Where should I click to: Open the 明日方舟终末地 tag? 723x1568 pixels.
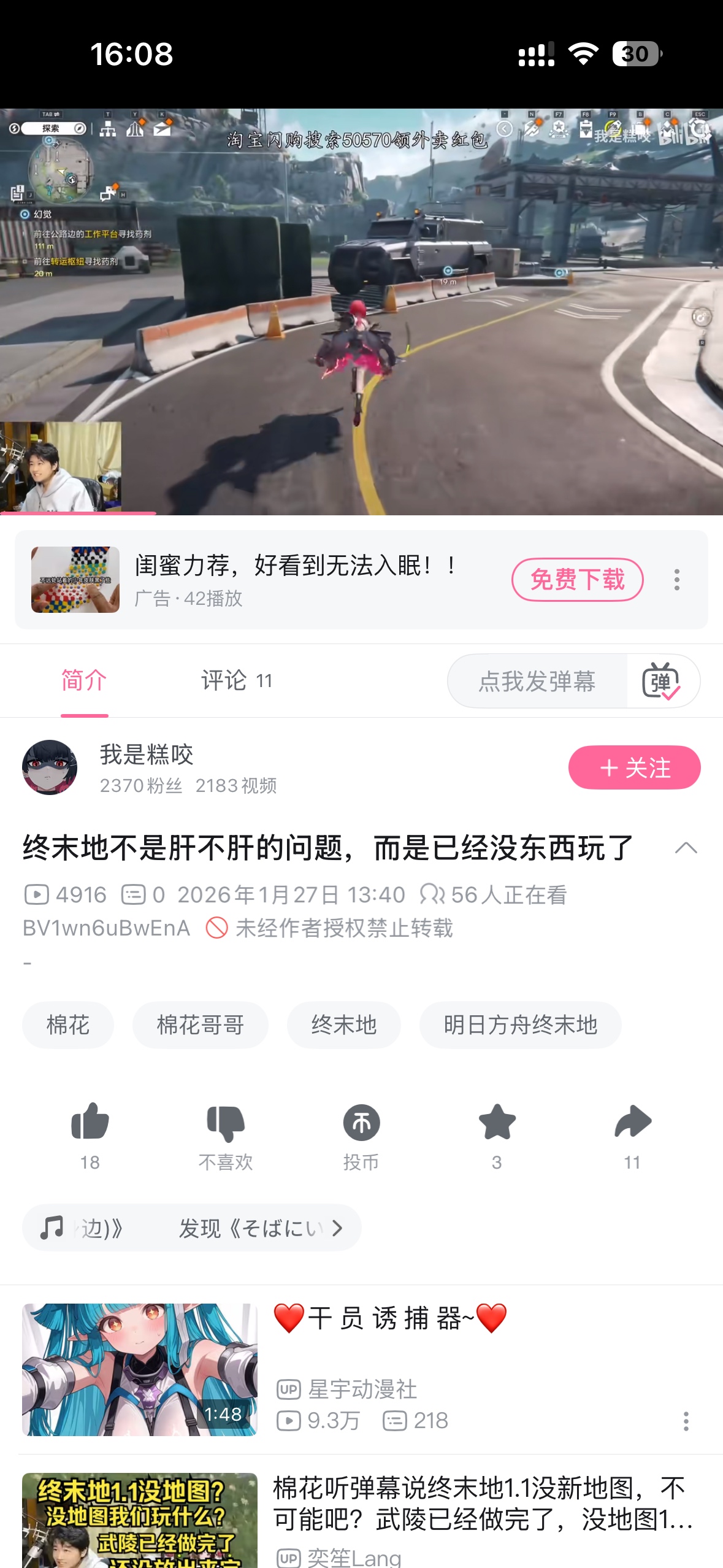520,1024
